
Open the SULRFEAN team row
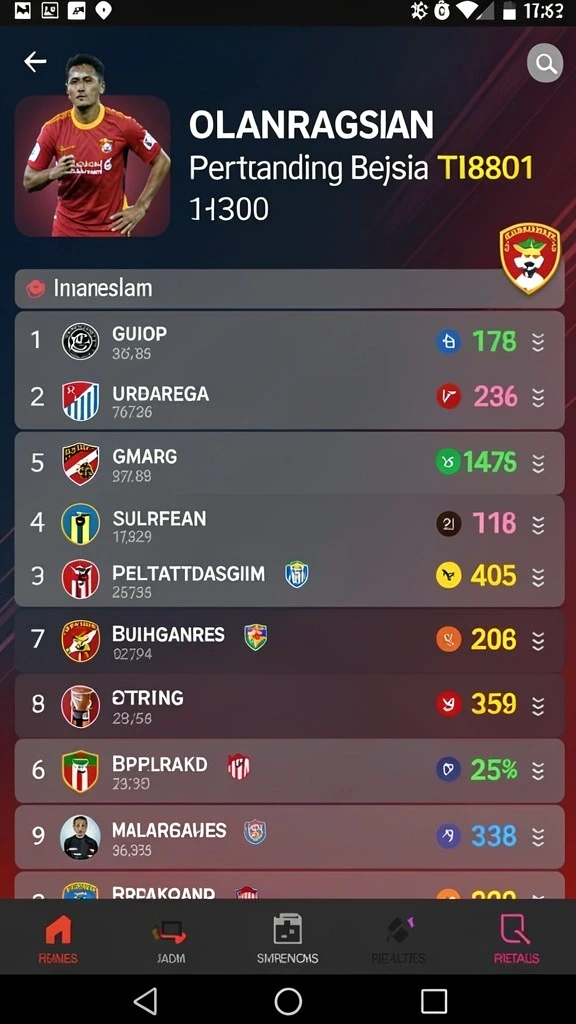coord(289,523)
